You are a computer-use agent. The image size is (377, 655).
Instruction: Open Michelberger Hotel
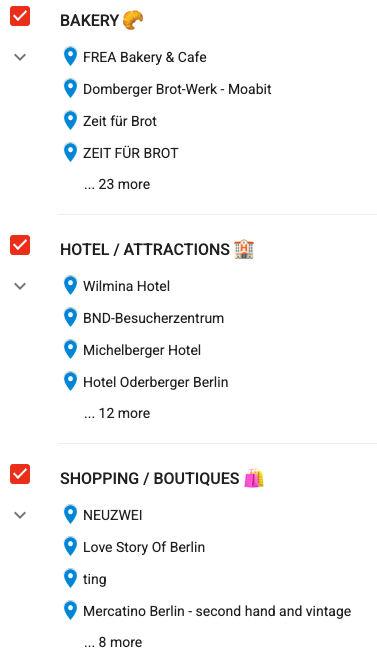[142, 350]
